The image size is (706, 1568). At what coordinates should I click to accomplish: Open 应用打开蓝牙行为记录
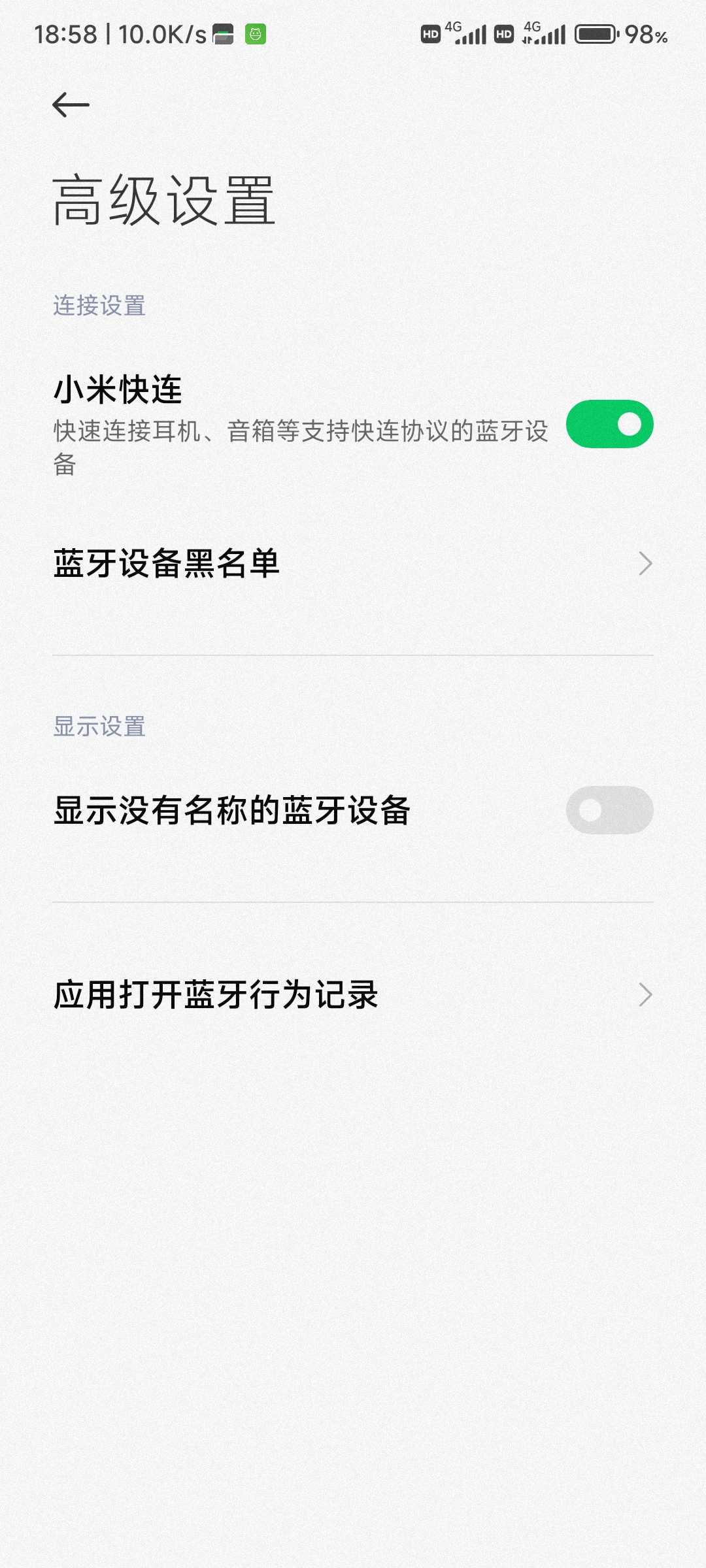click(x=353, y=994)
